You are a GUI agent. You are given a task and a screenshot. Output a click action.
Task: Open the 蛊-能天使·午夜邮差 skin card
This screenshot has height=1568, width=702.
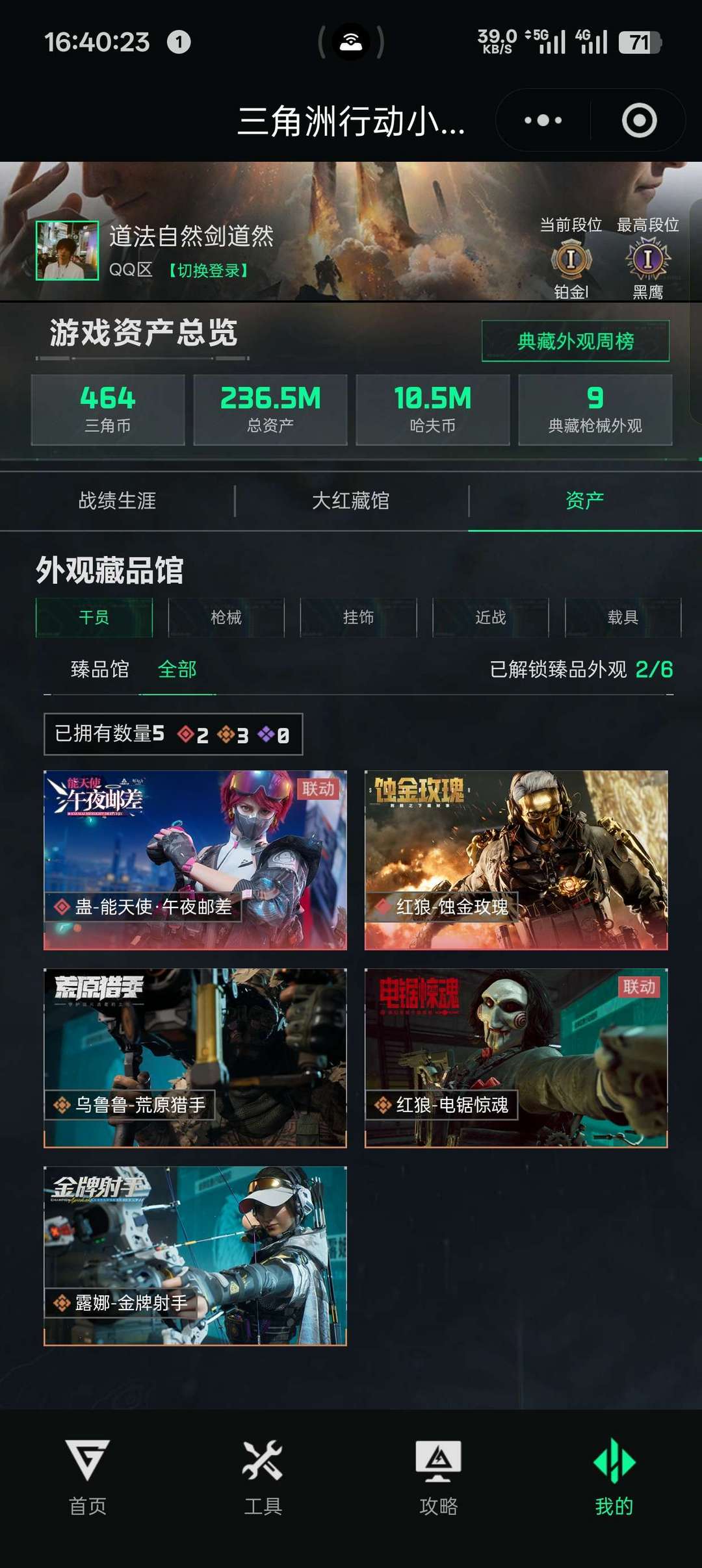195,860
